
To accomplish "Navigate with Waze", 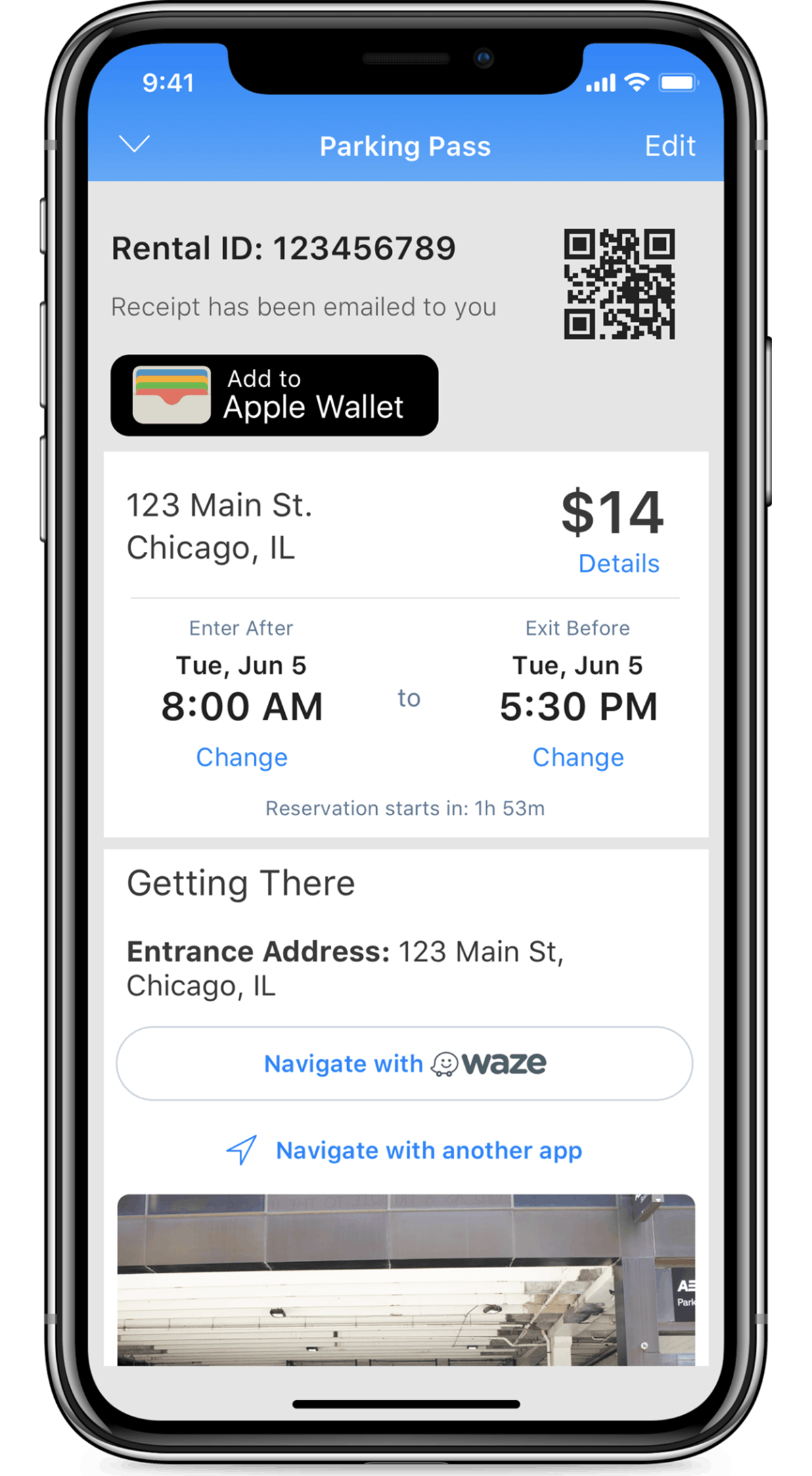I will pos(405,1064).
